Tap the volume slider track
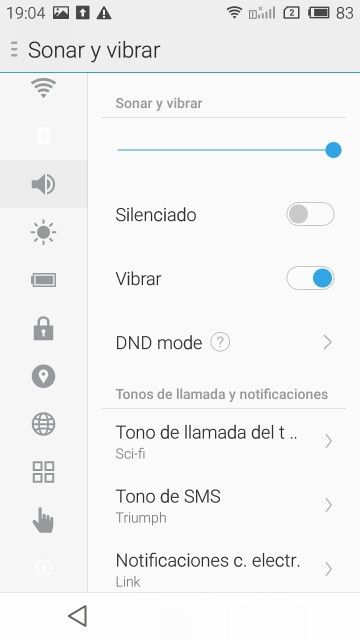360x640 pixels. tap(229, 150)
